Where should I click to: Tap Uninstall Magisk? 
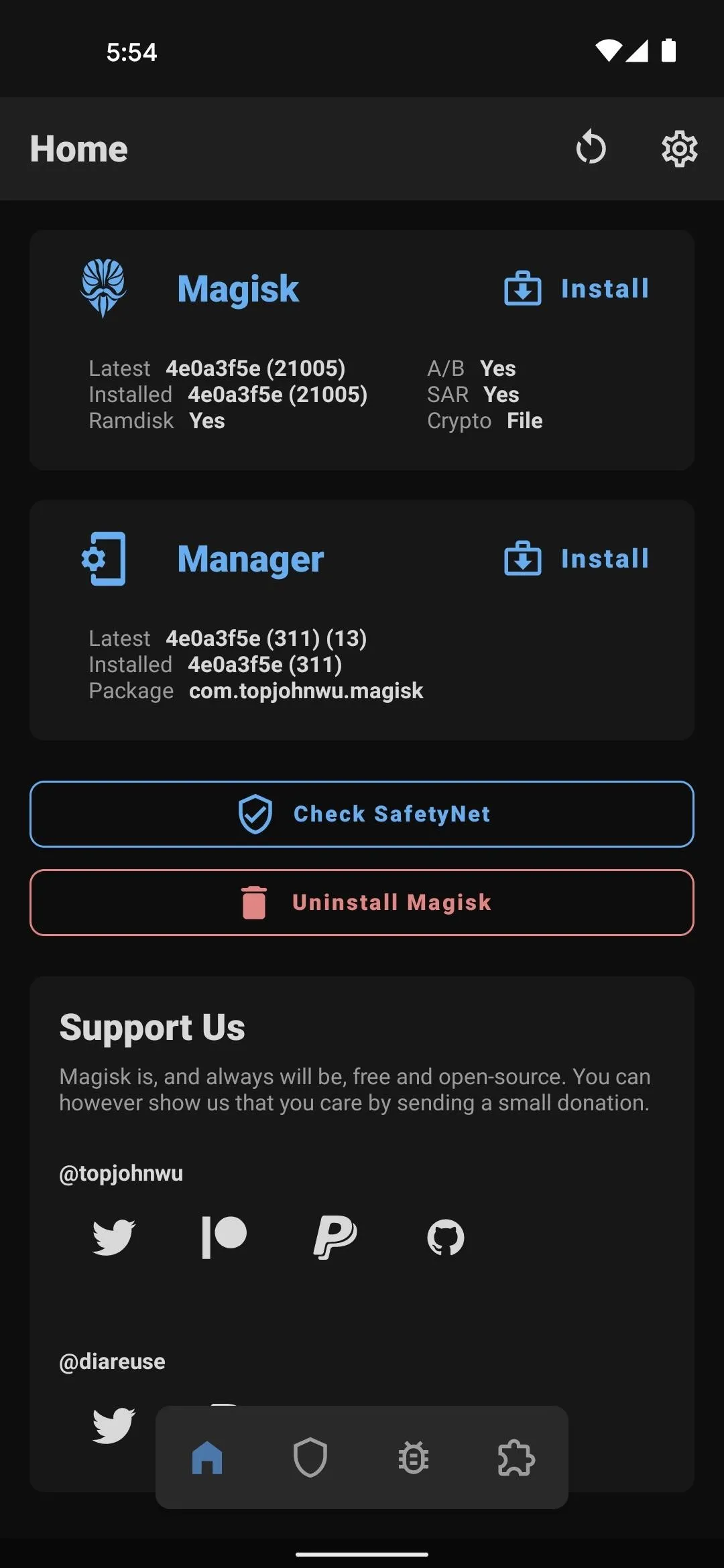(362, 903)
